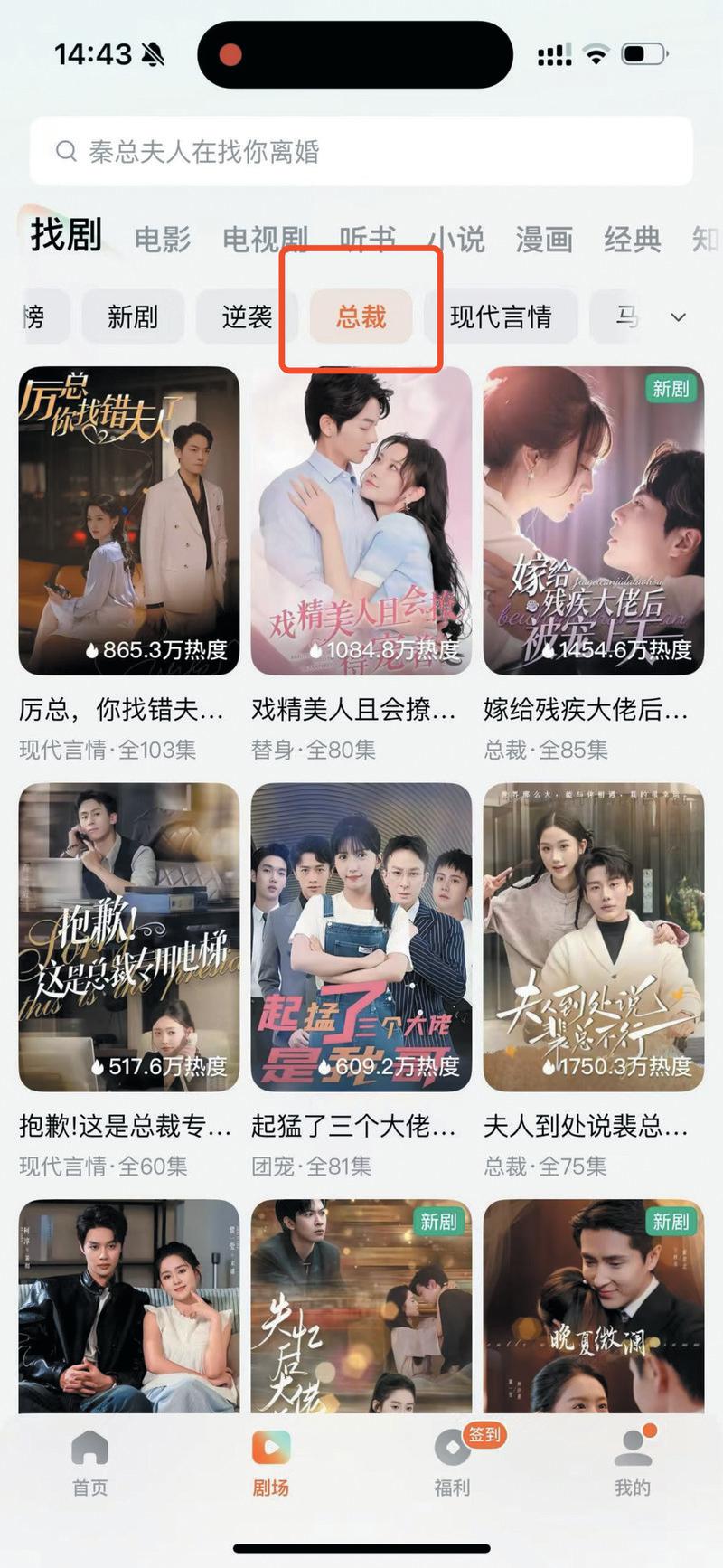Image resolution: width=723 pixels, height=1568 pixels.
Task: Filter by the 逆袭 chip
Action: (247, 316)
